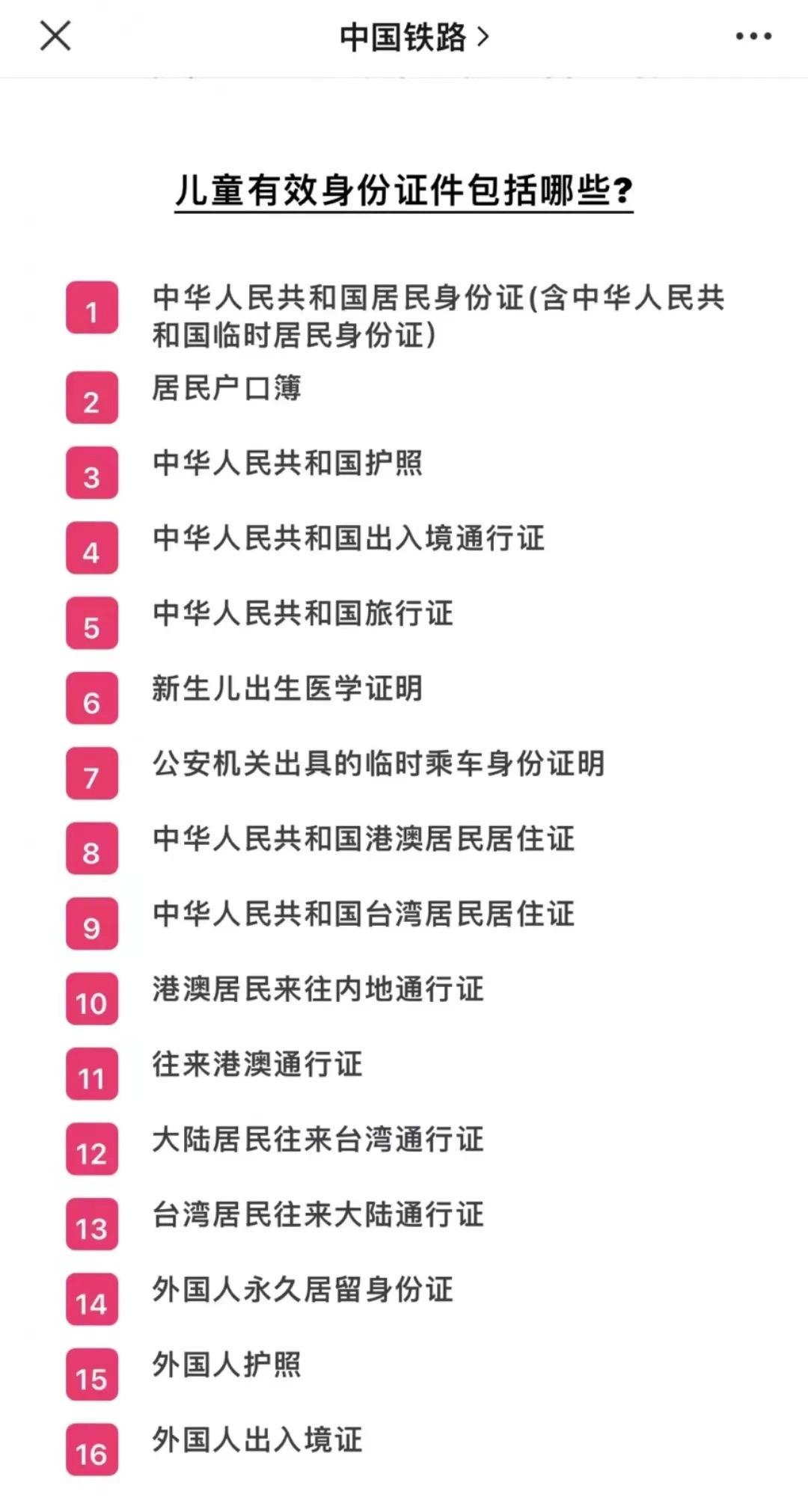The width and height of the screenshot is (808, 1512).
Task: Open the three-dot more options menu
Action: (x=753, y=36)
